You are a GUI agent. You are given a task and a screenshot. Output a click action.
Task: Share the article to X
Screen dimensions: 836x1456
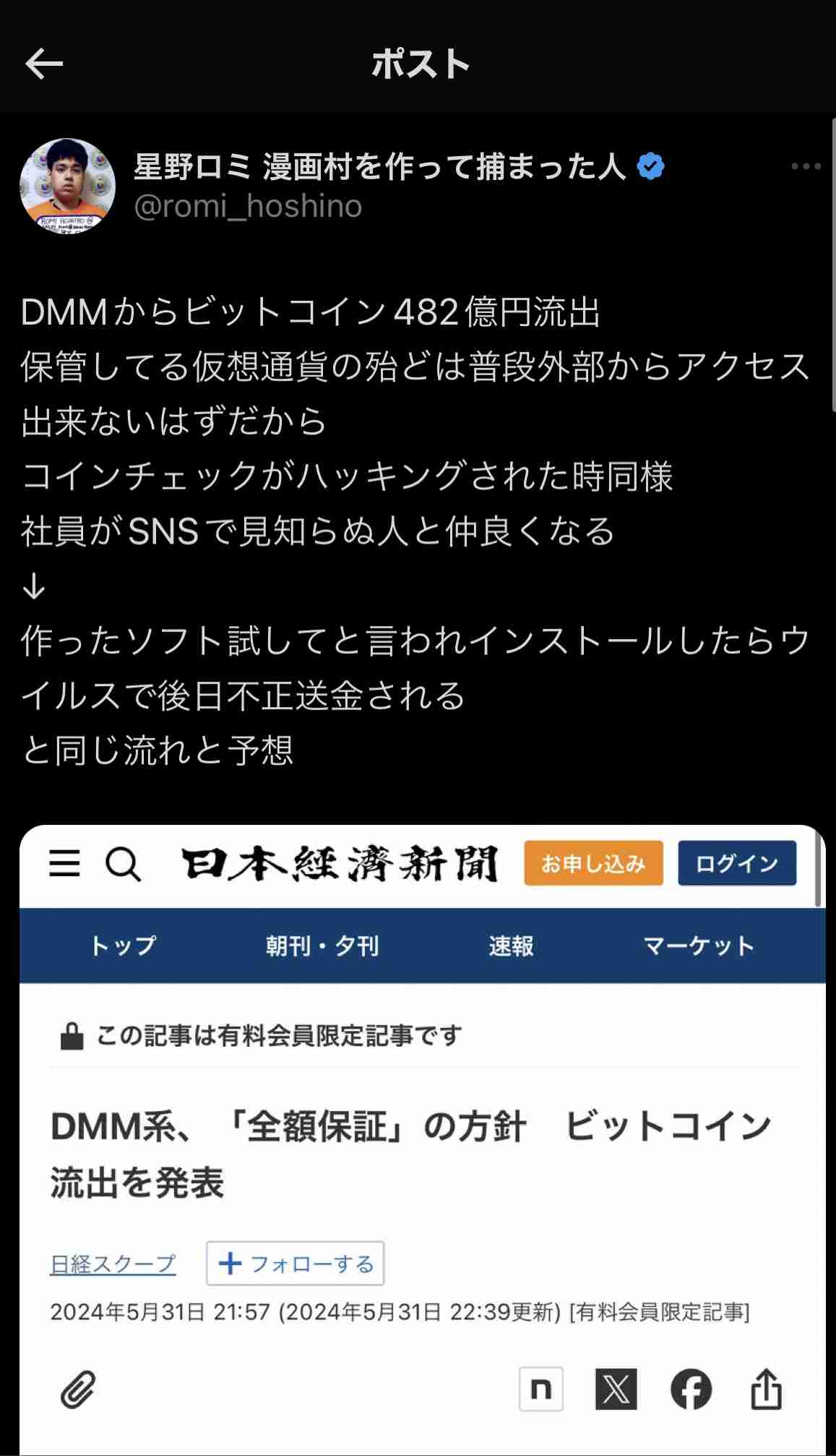tap(615, 1389)
